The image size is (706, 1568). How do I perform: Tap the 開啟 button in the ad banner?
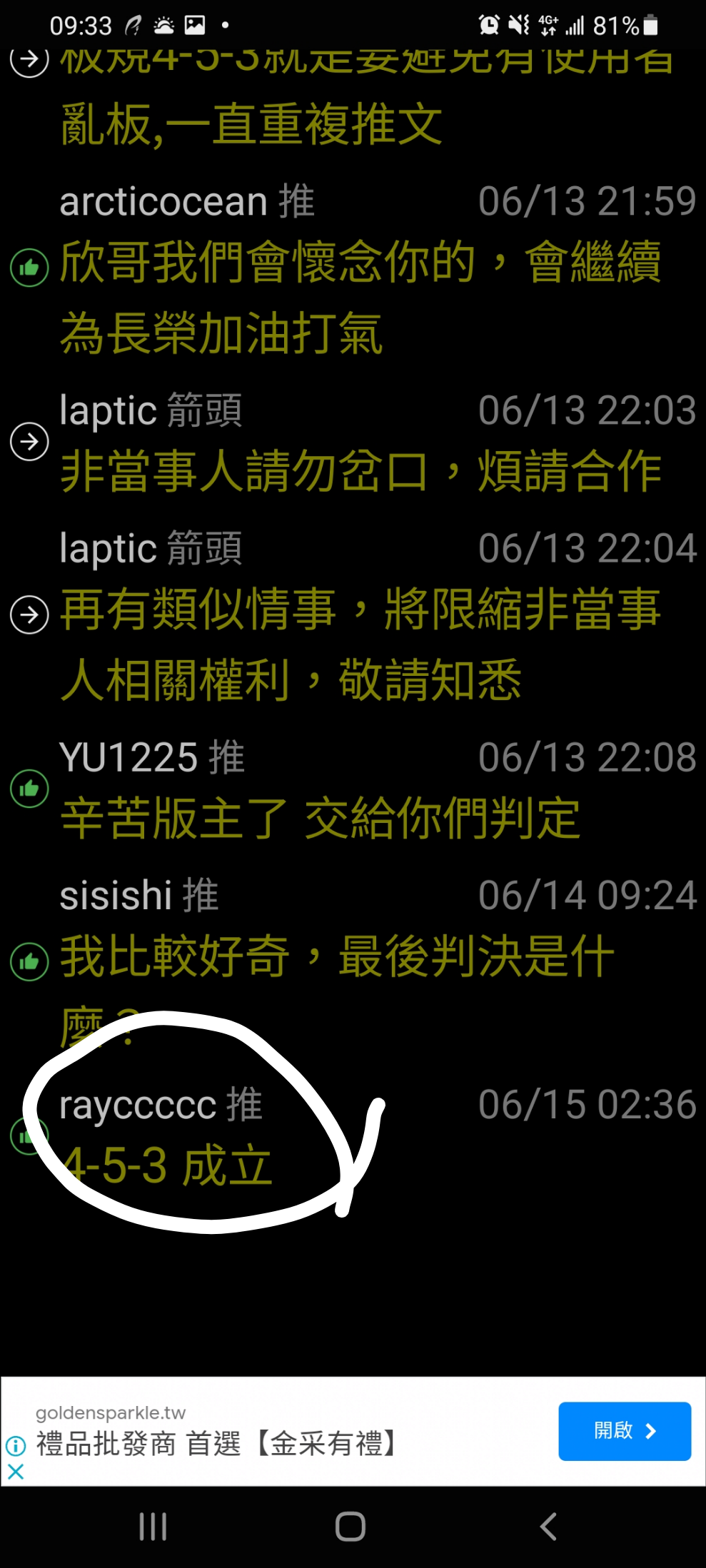point(624,1430)
